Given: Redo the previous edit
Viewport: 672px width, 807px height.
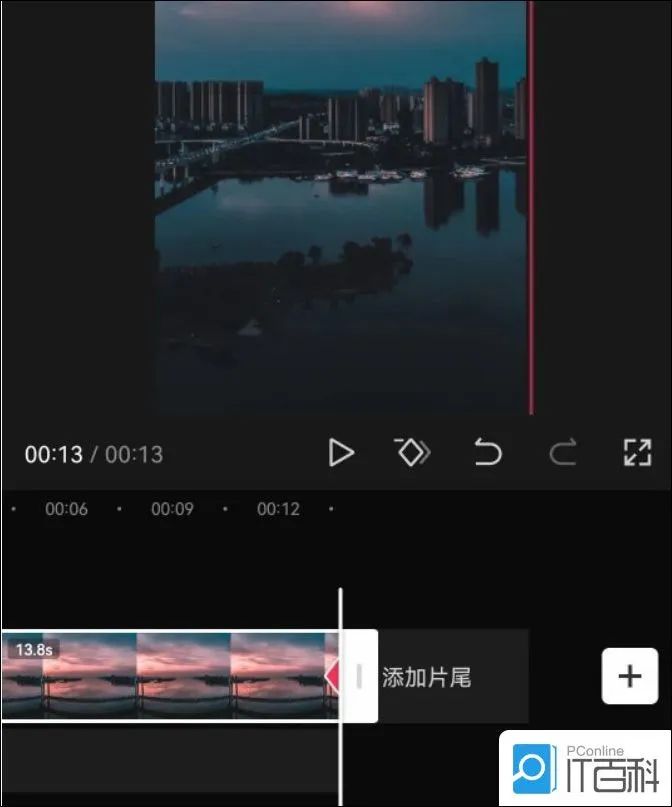Looking at the screenshot, I should (563, 454).
